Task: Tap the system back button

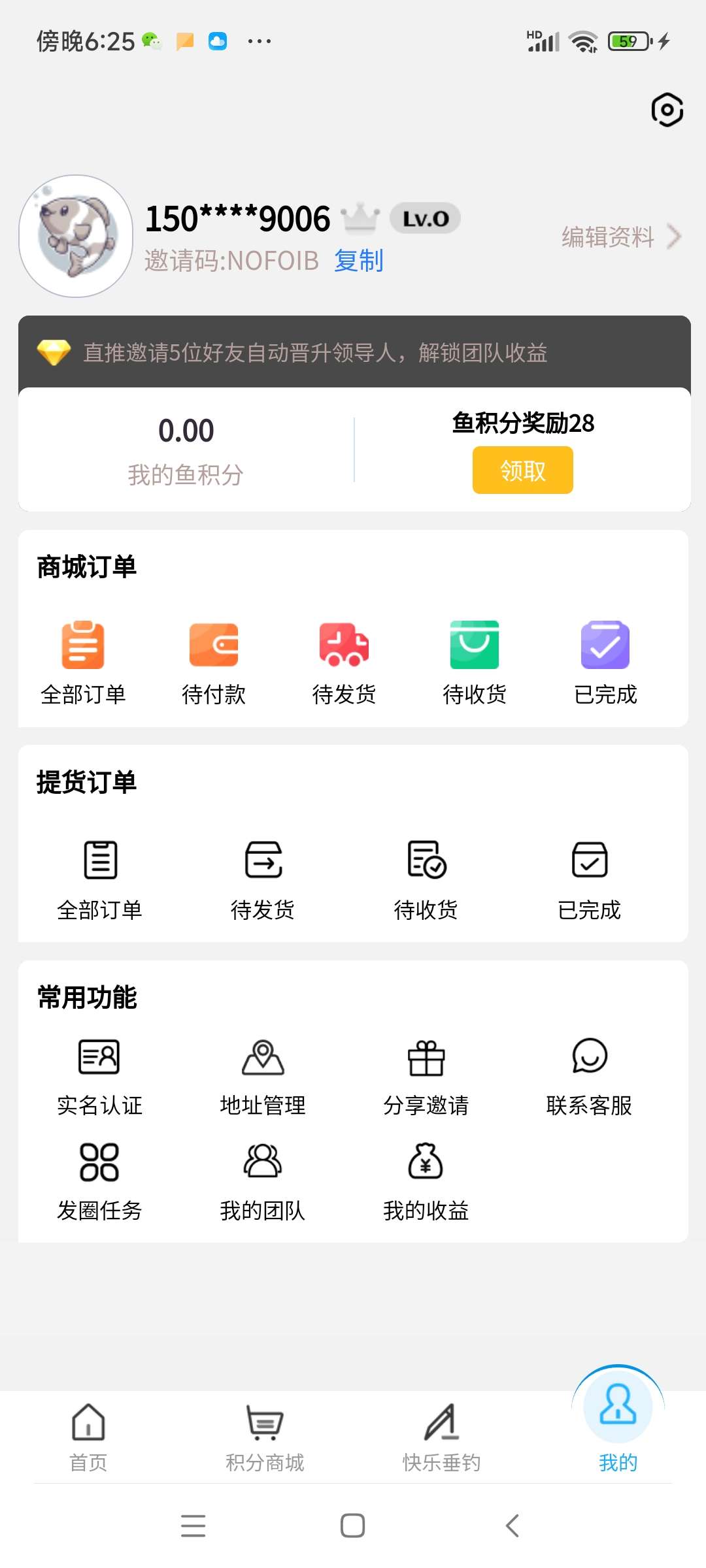Action: coord(513,1526)
